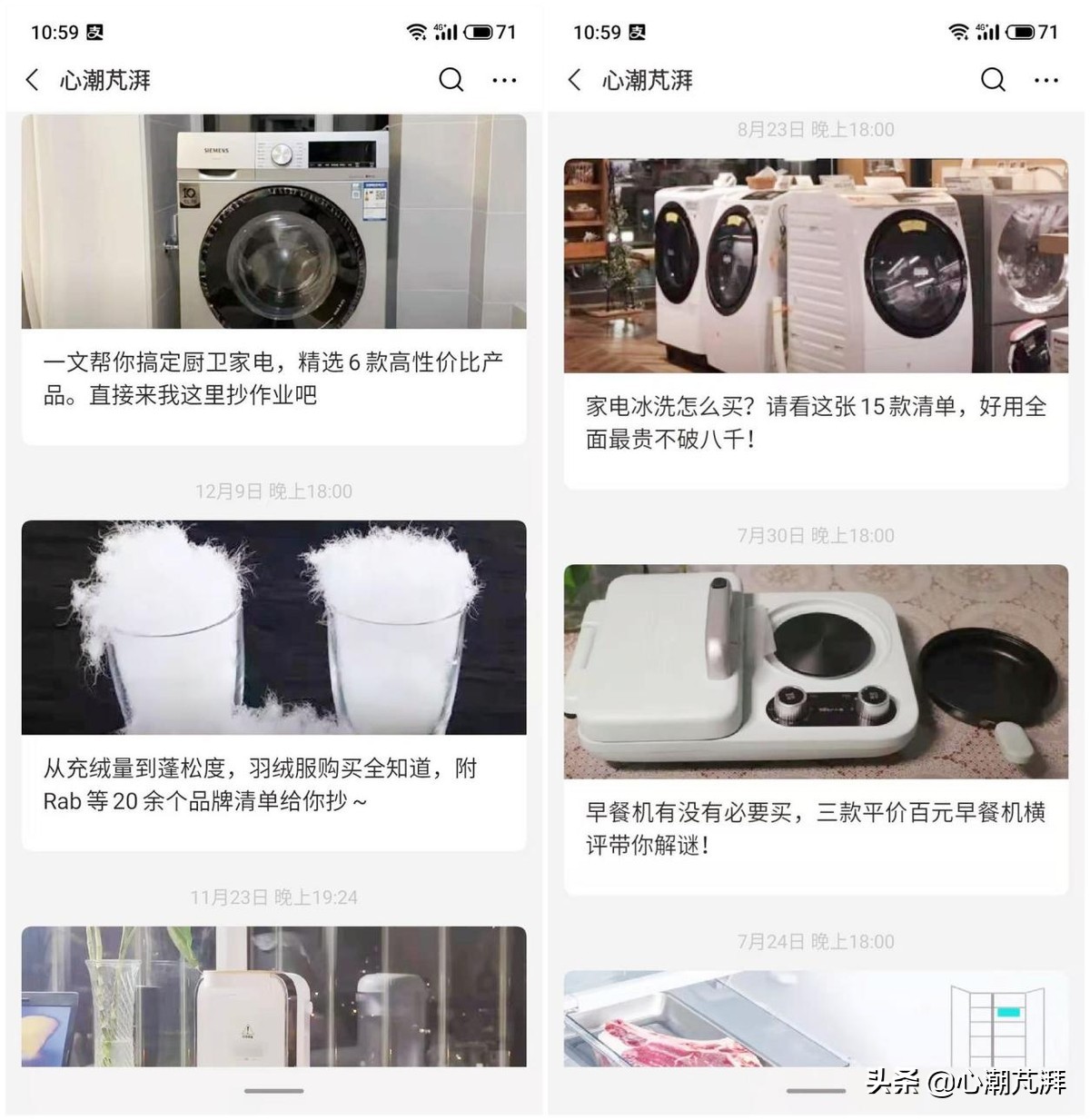This screenshot has height=1120, width=1090.
Task: Open the article about 6 kitchen-bathroom appliances
Action: pos(272,376)
